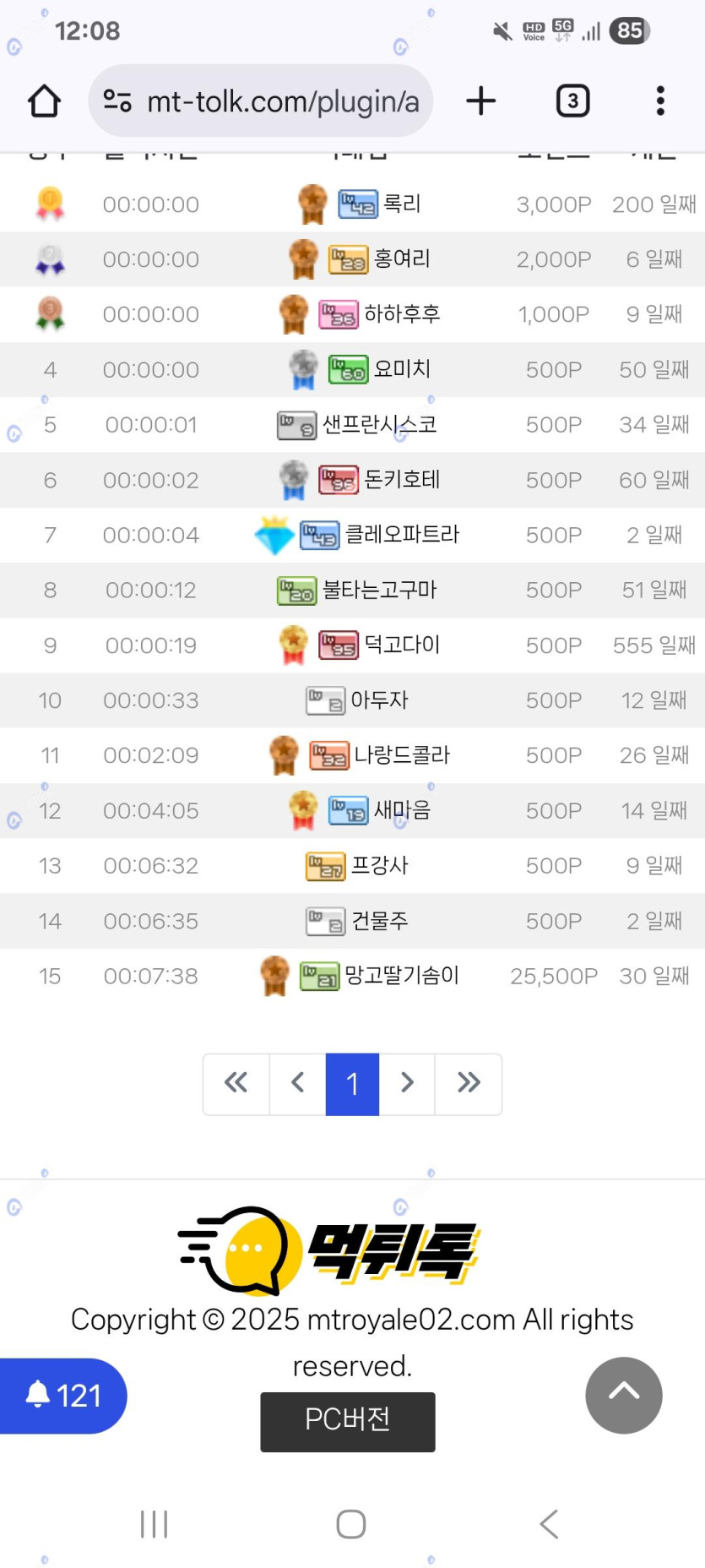
Task: Tap the system back button
Action: tap(549, 1524)
